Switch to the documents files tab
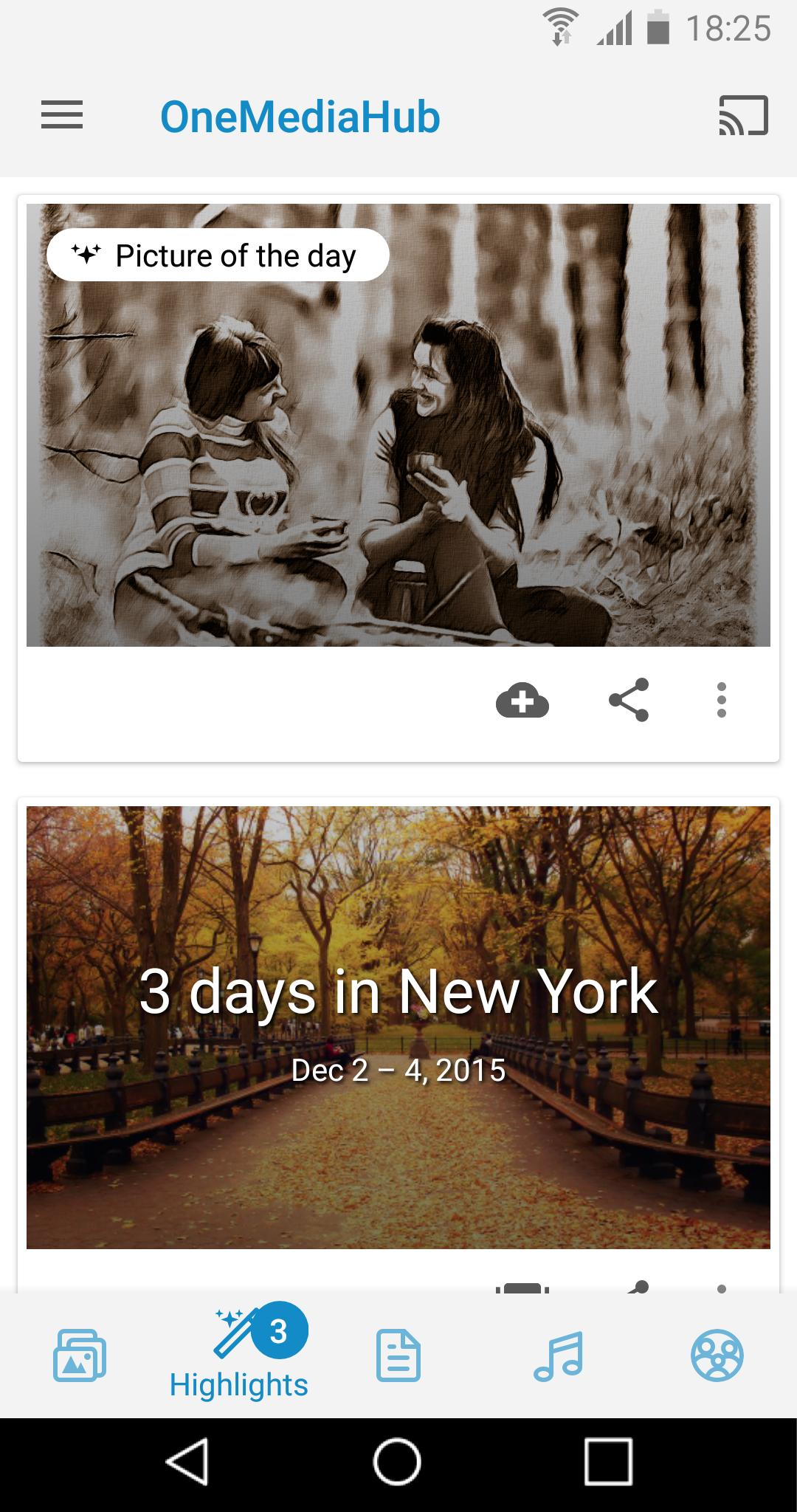Viewport: 797px width, 1512px height. coord(398,1355)
